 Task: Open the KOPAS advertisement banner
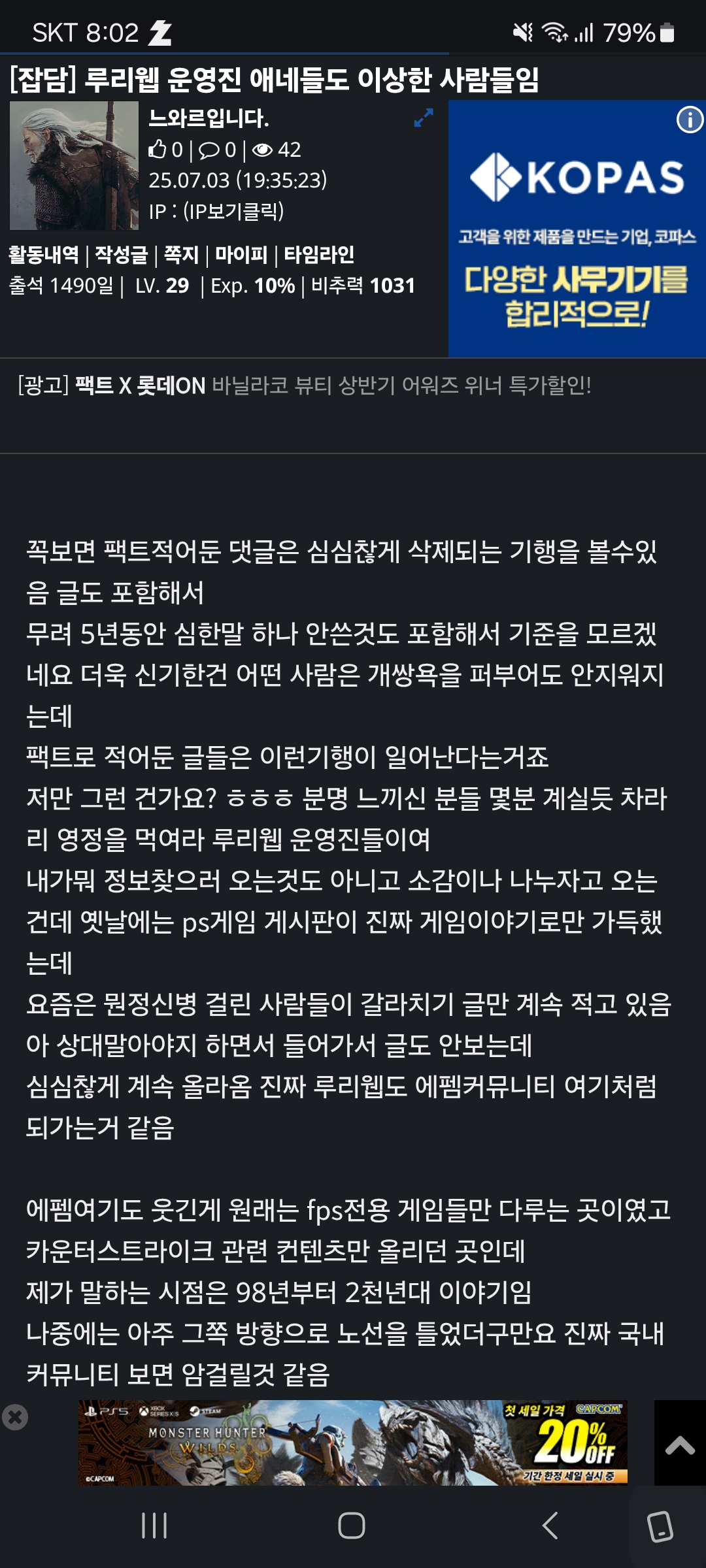(x=577, y=229)
